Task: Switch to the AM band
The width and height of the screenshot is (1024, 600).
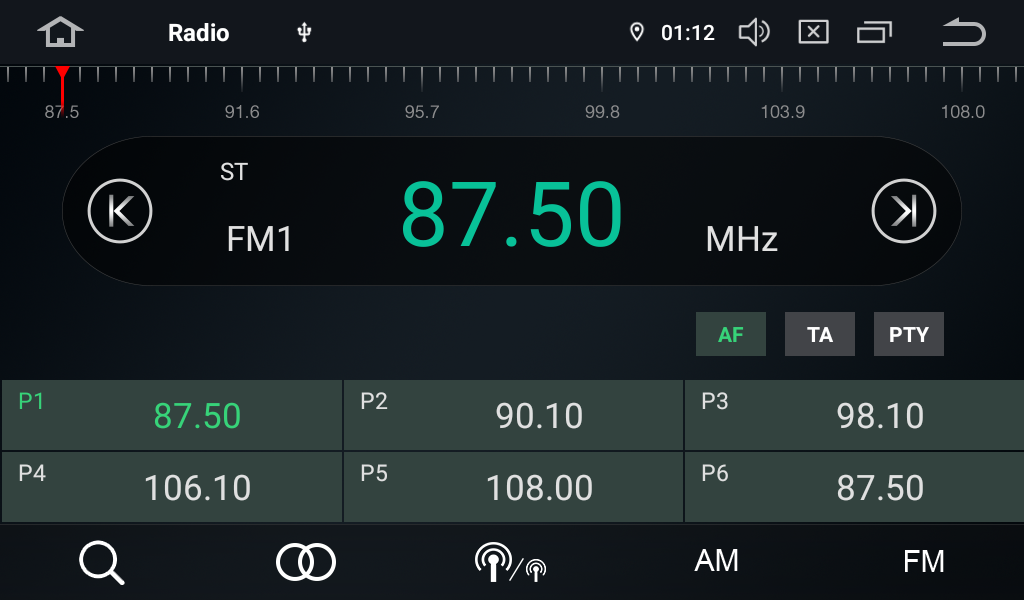Action: click(x=717, y=561)
